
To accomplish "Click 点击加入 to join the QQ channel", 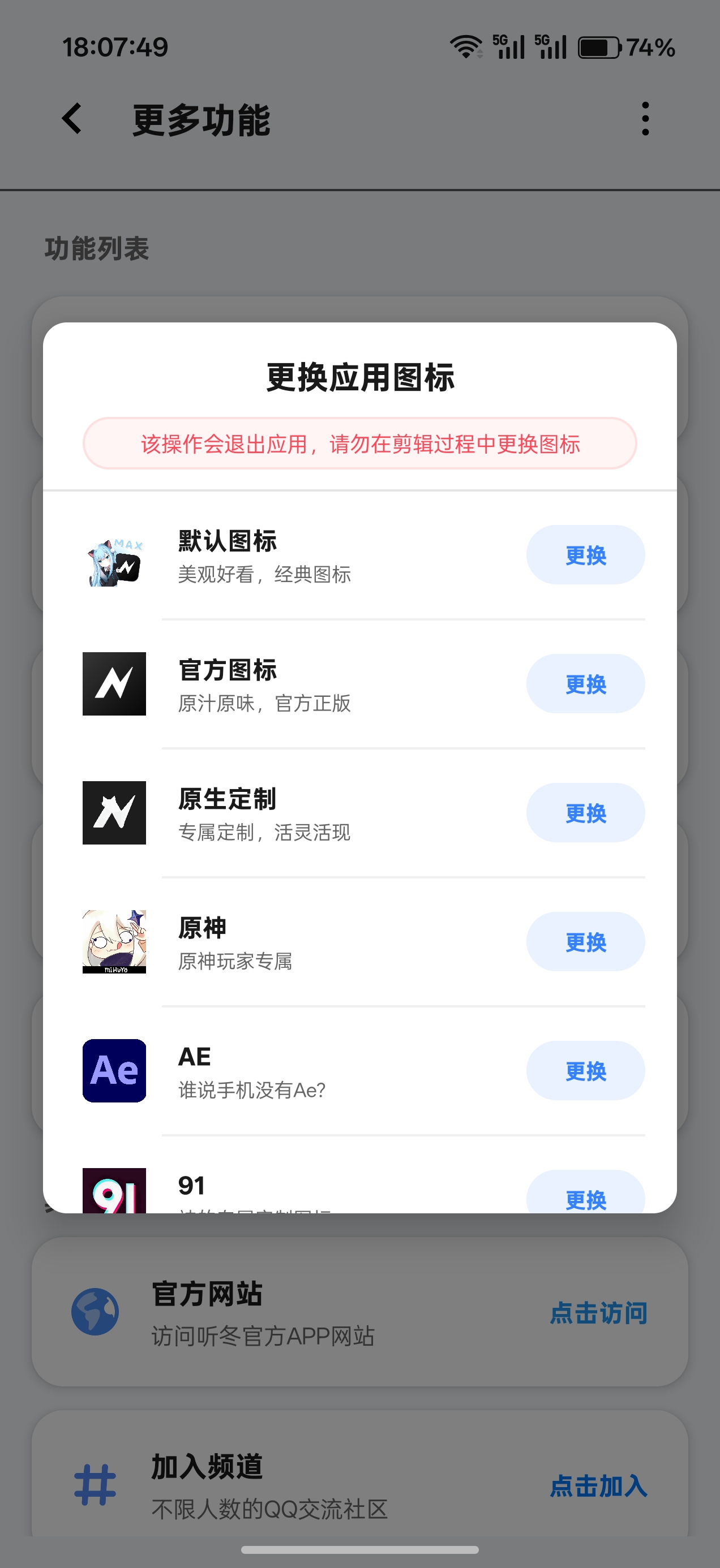I will click(x=598, y=1488).
